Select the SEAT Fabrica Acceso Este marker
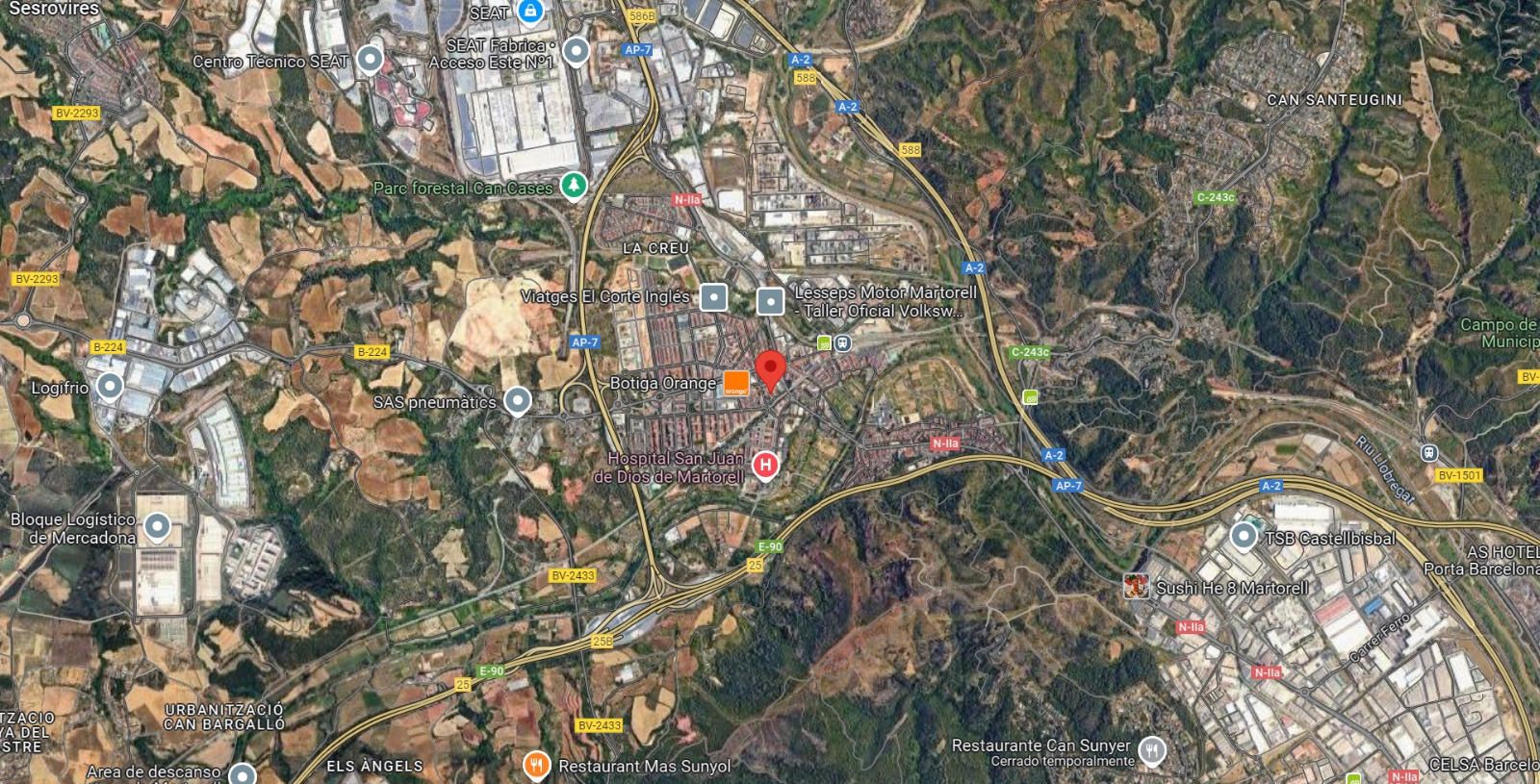Viewport: 1540px width, 784px height. (576, 51)
